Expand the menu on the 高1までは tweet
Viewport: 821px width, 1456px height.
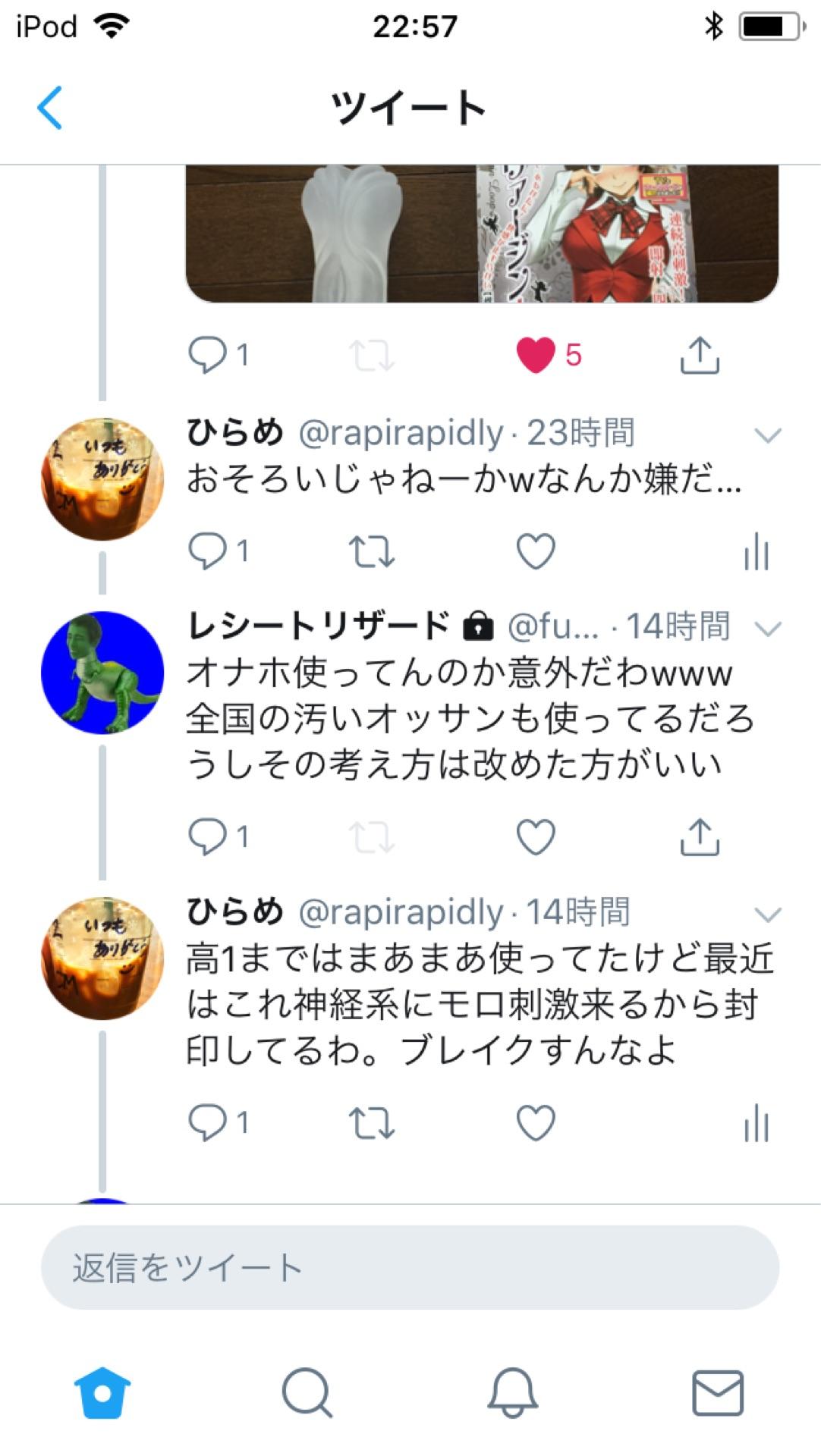769,915
